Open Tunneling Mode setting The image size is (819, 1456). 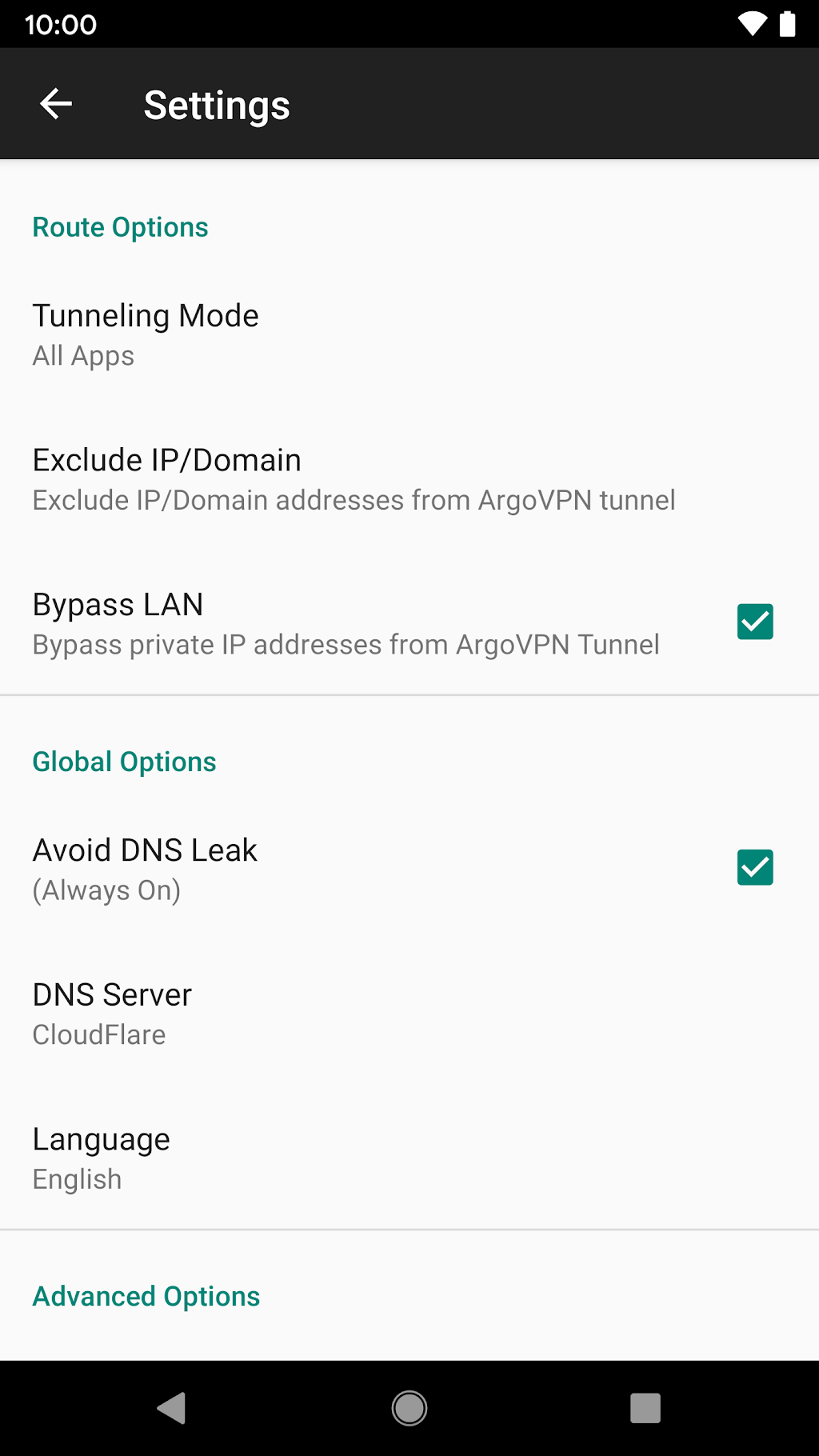click(409, 334)
